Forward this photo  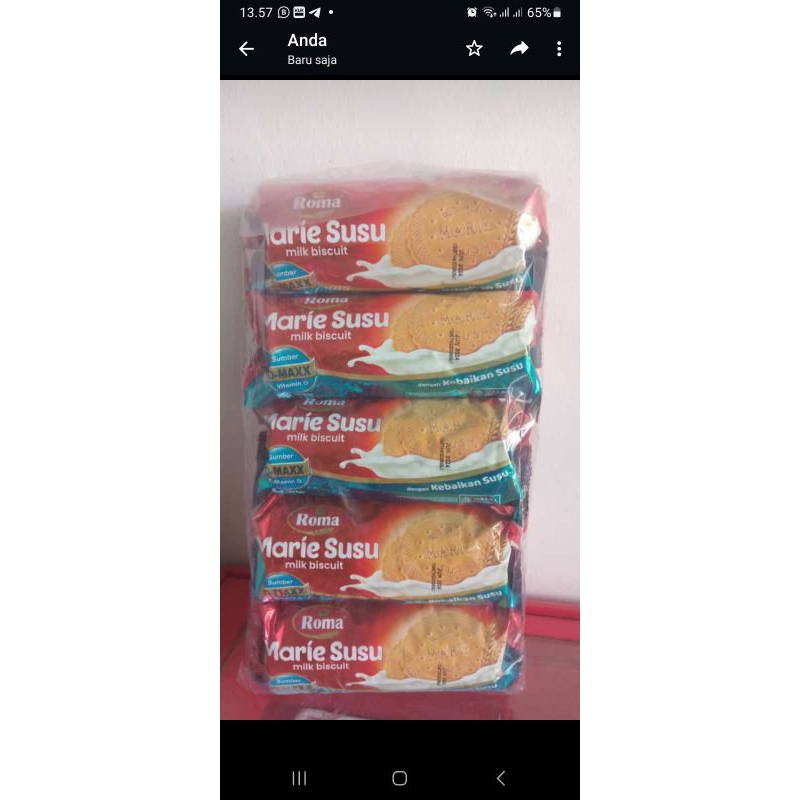click(x=519, y=48)
